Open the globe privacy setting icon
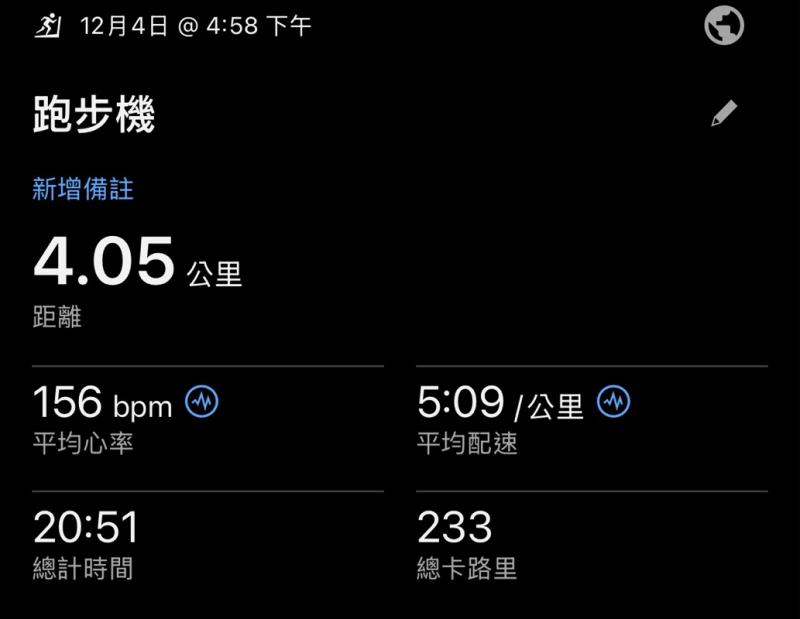Viewport: 800px width, 619px height. [723, 25]
